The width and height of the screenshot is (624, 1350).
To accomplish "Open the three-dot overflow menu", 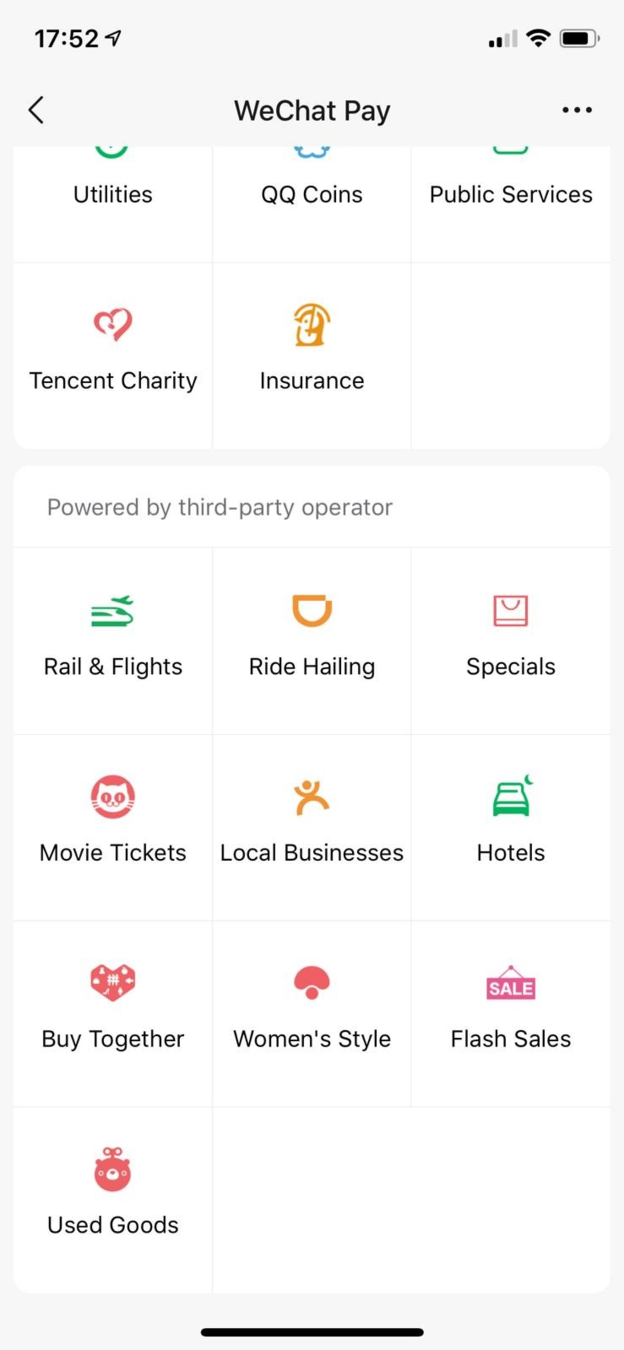I will (x=577, y=110).
